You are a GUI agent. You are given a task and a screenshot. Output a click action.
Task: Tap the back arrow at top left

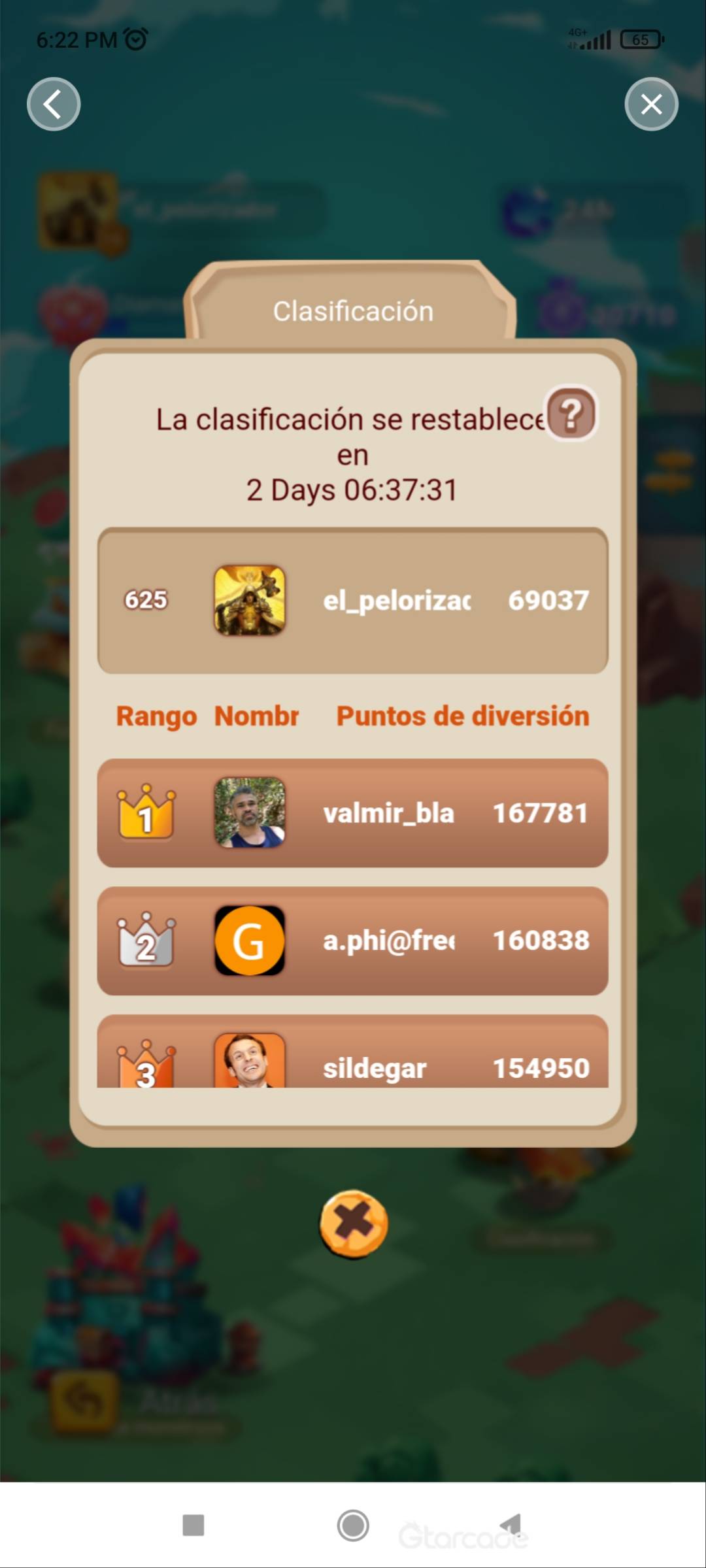(54, 104)
